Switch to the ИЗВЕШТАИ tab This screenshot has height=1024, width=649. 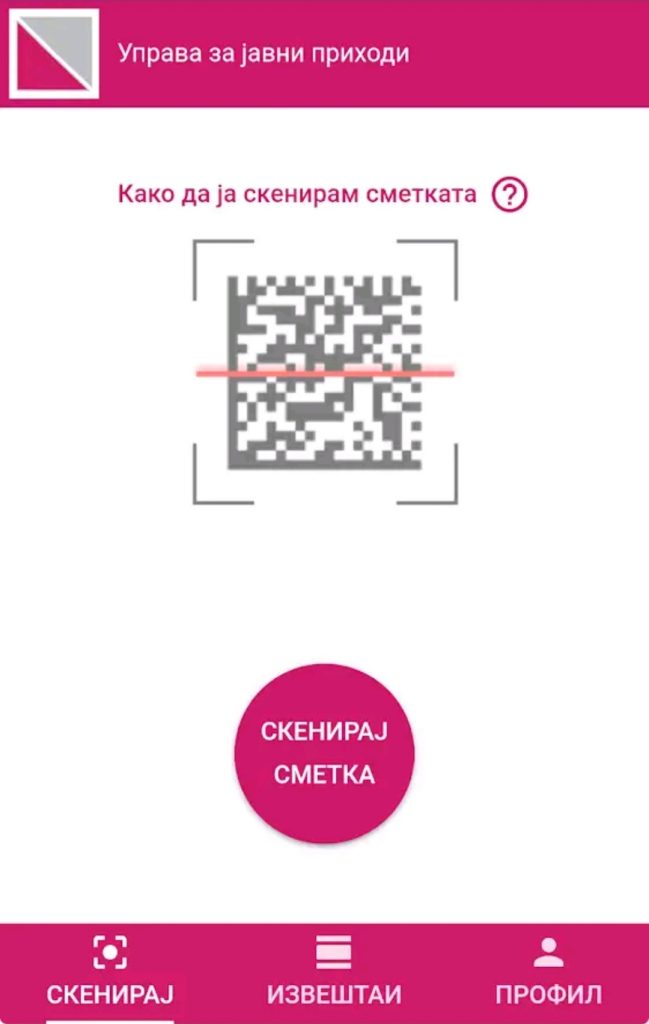[x=333, y=971]
